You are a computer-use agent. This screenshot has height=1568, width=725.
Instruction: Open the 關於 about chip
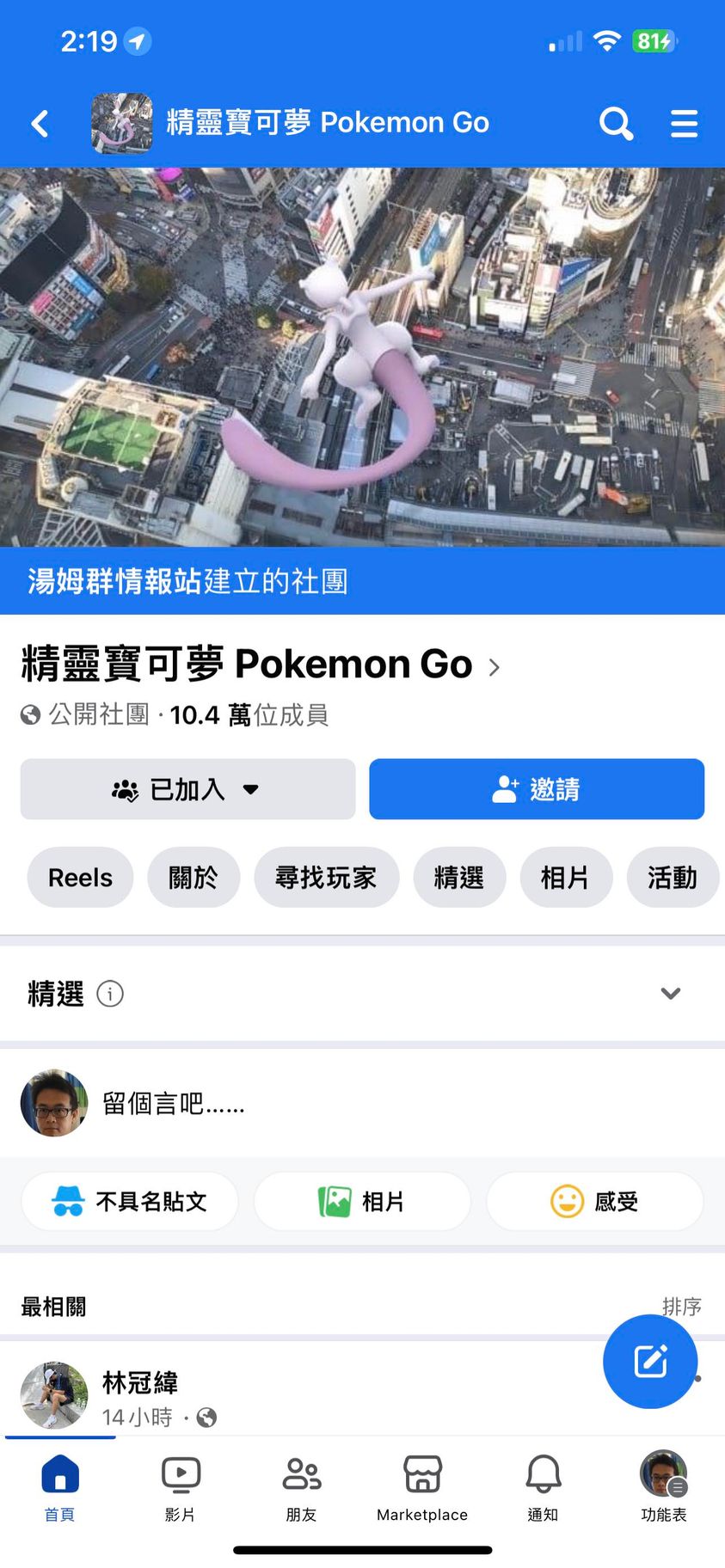click(x=194, y=878)
